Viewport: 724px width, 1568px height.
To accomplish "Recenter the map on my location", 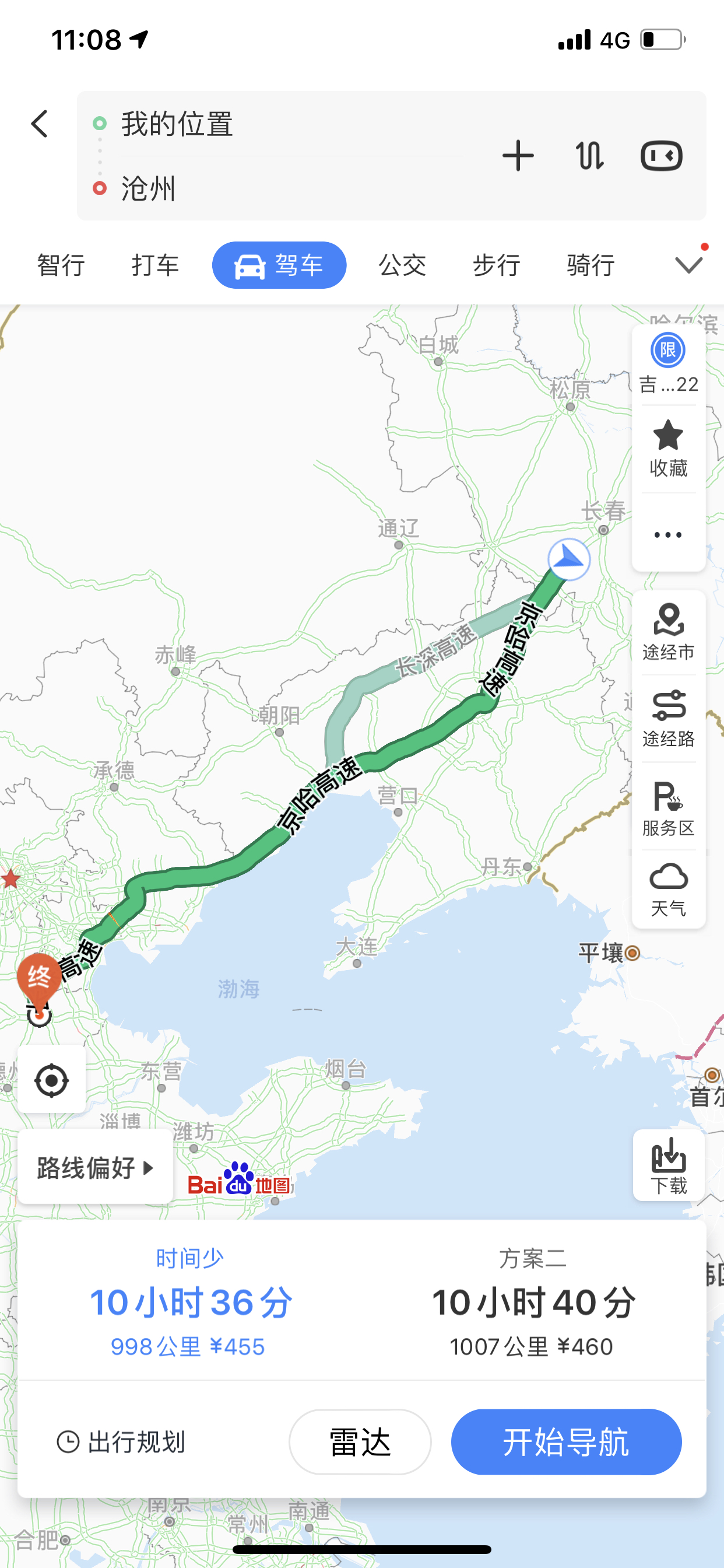I will coord(52,1081).
